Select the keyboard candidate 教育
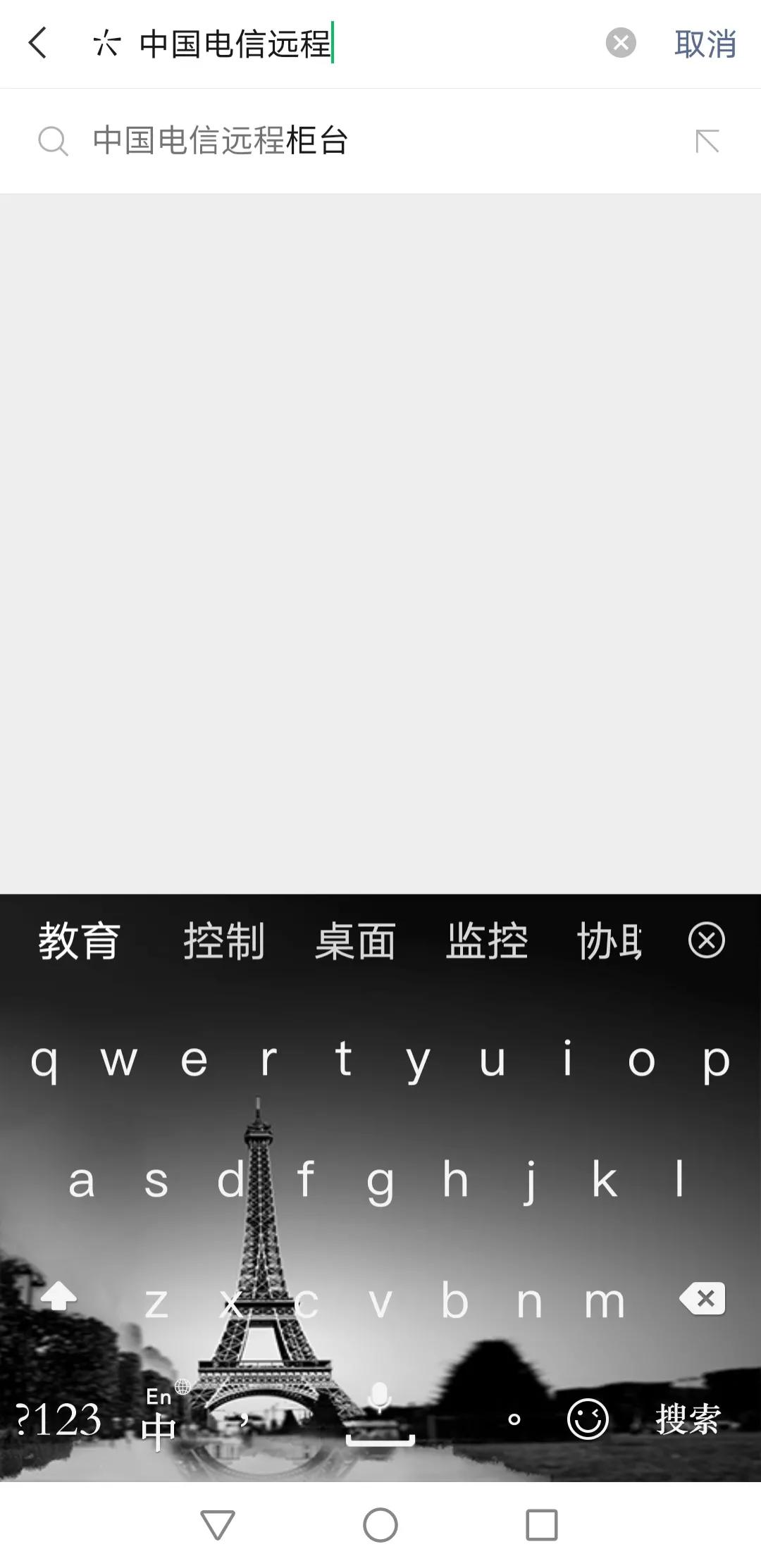This screenshot has width=761, height=1568. tap(79, 941)
